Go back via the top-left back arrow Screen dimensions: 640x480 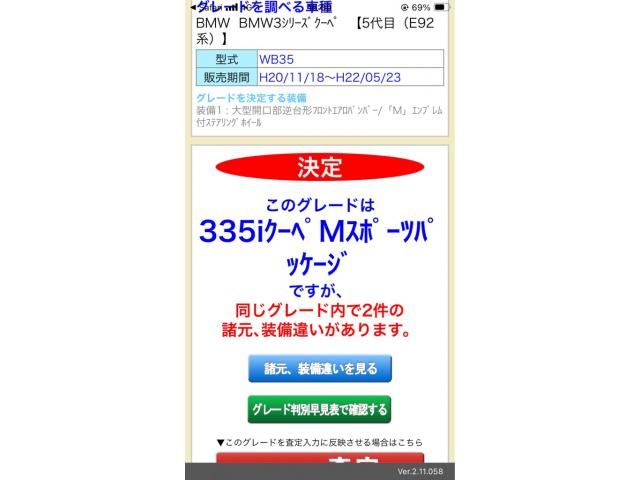coord(193,7)
